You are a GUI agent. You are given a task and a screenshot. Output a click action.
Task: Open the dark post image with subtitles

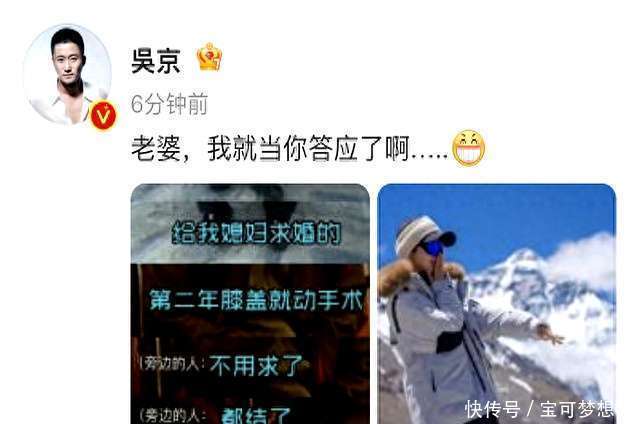click(x=250, y=303)
